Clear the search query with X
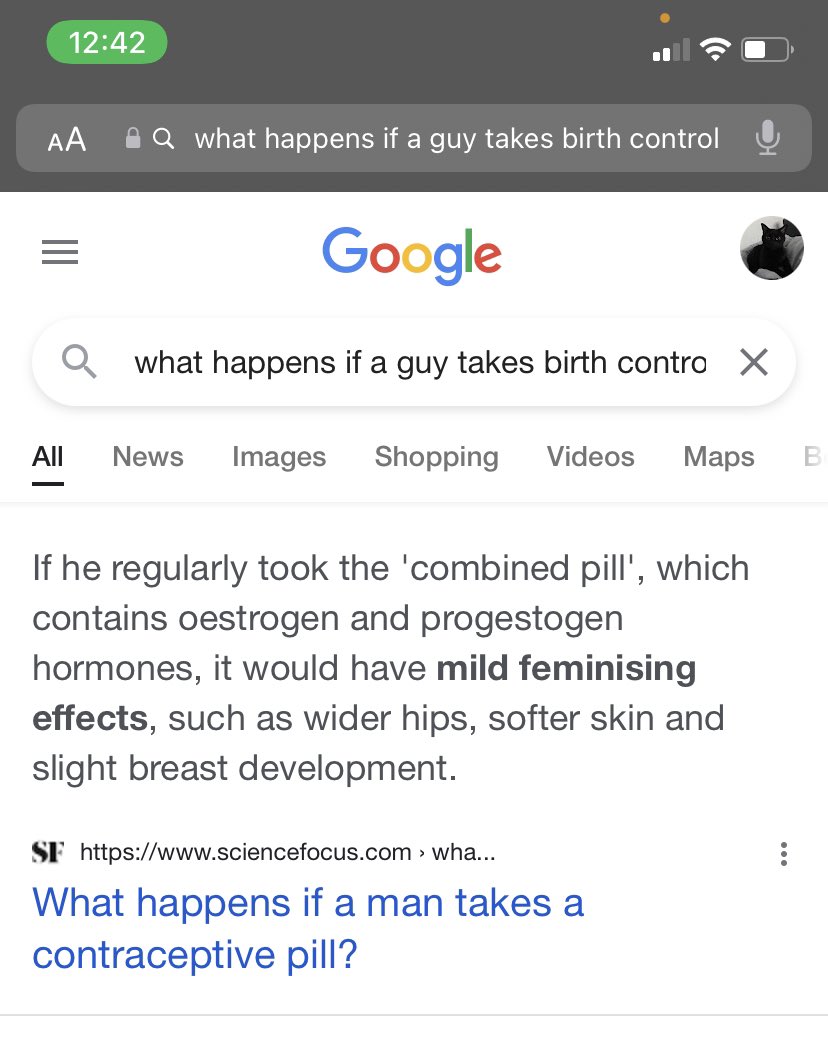This screenshot has width=828, height=1051. point(753,362)
